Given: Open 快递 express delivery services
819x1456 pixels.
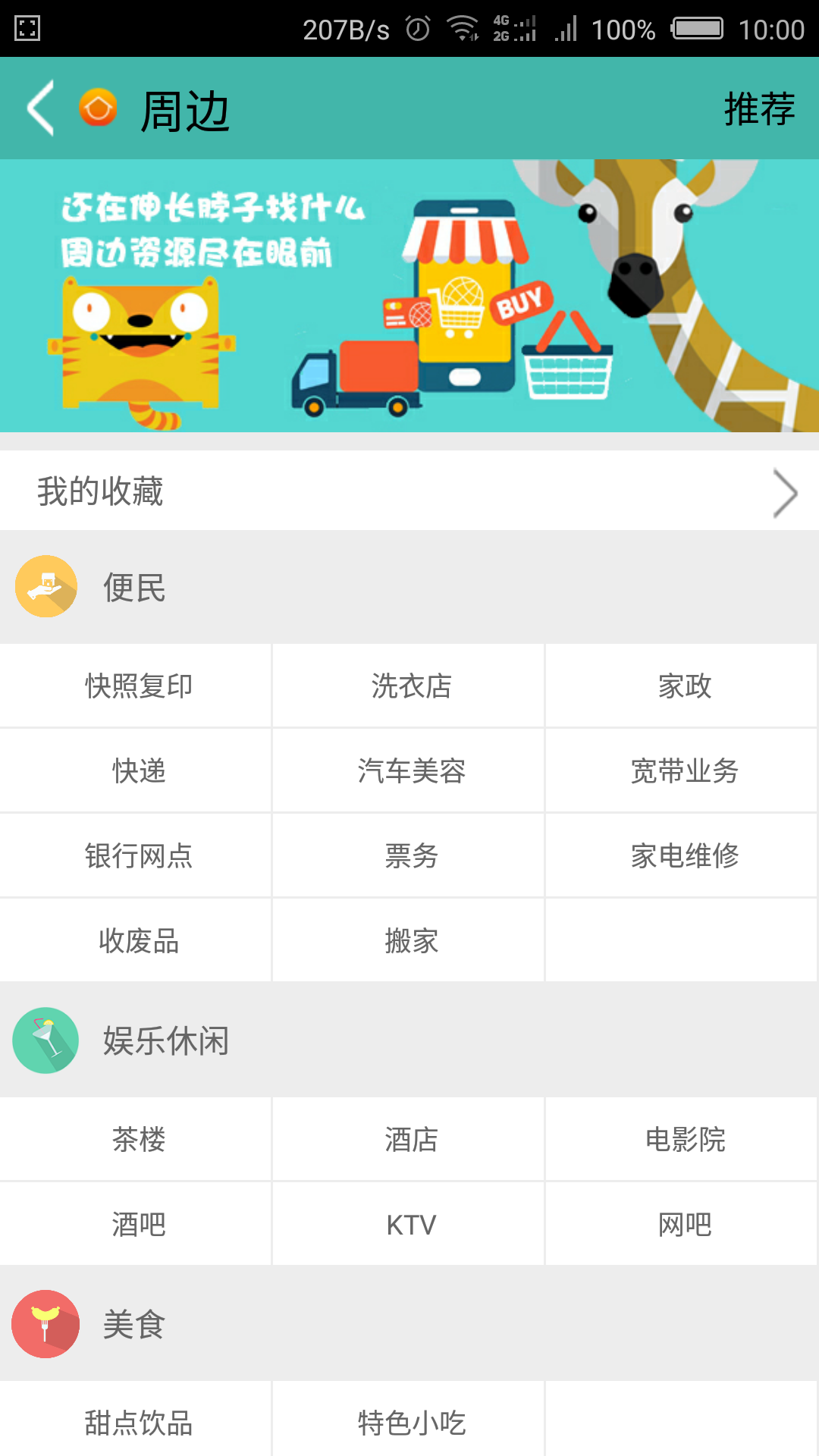Looking at the screenshot, I should point(136,770).
